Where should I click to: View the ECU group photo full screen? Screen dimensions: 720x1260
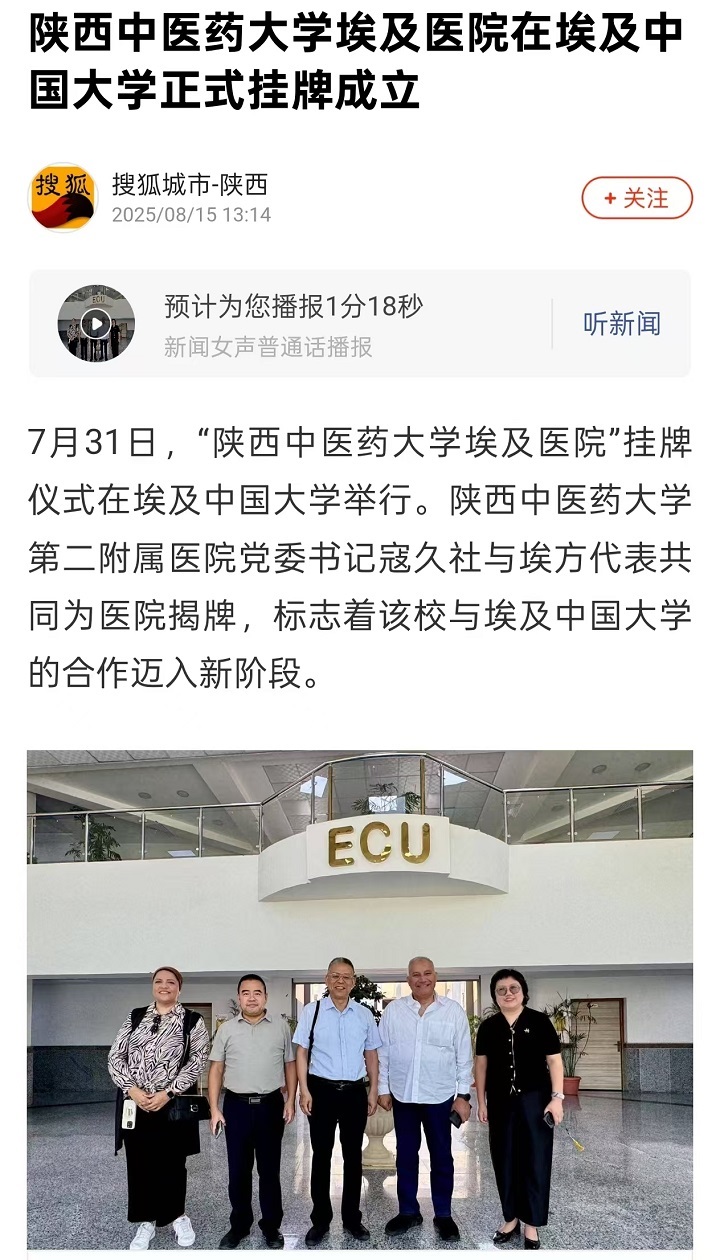(360, 1000)
